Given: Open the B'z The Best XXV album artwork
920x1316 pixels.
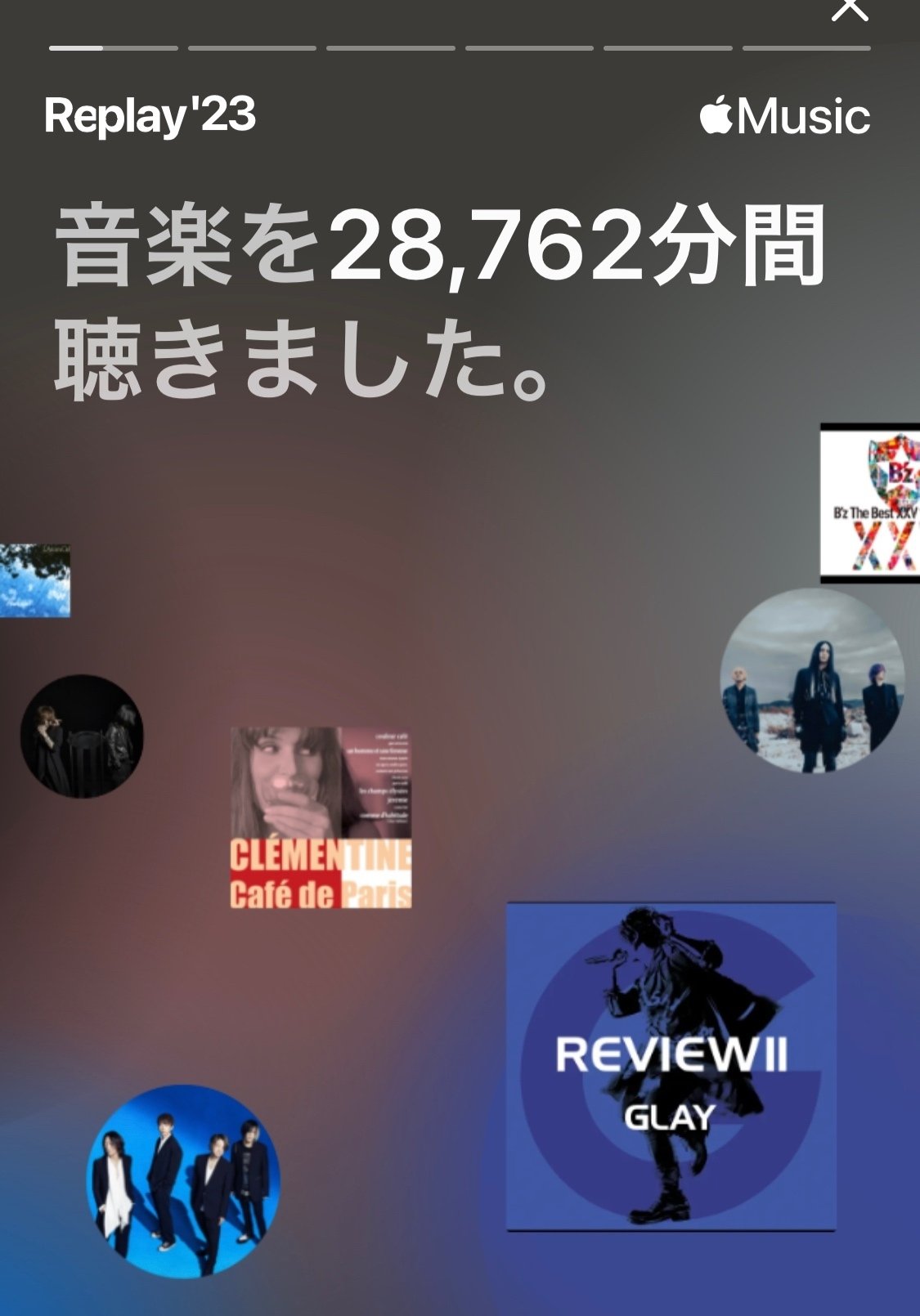Looking at the screenshot, I should pyautogui.click(x=869, y=504).
